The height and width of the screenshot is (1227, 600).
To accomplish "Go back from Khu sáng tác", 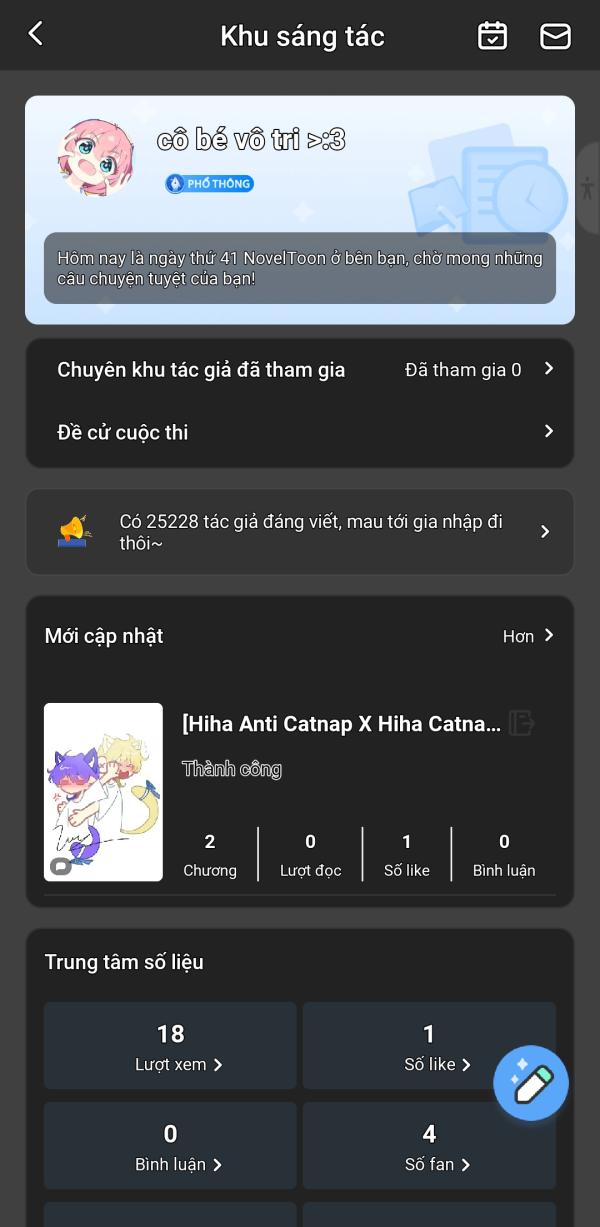I will (x=36, y=34).
